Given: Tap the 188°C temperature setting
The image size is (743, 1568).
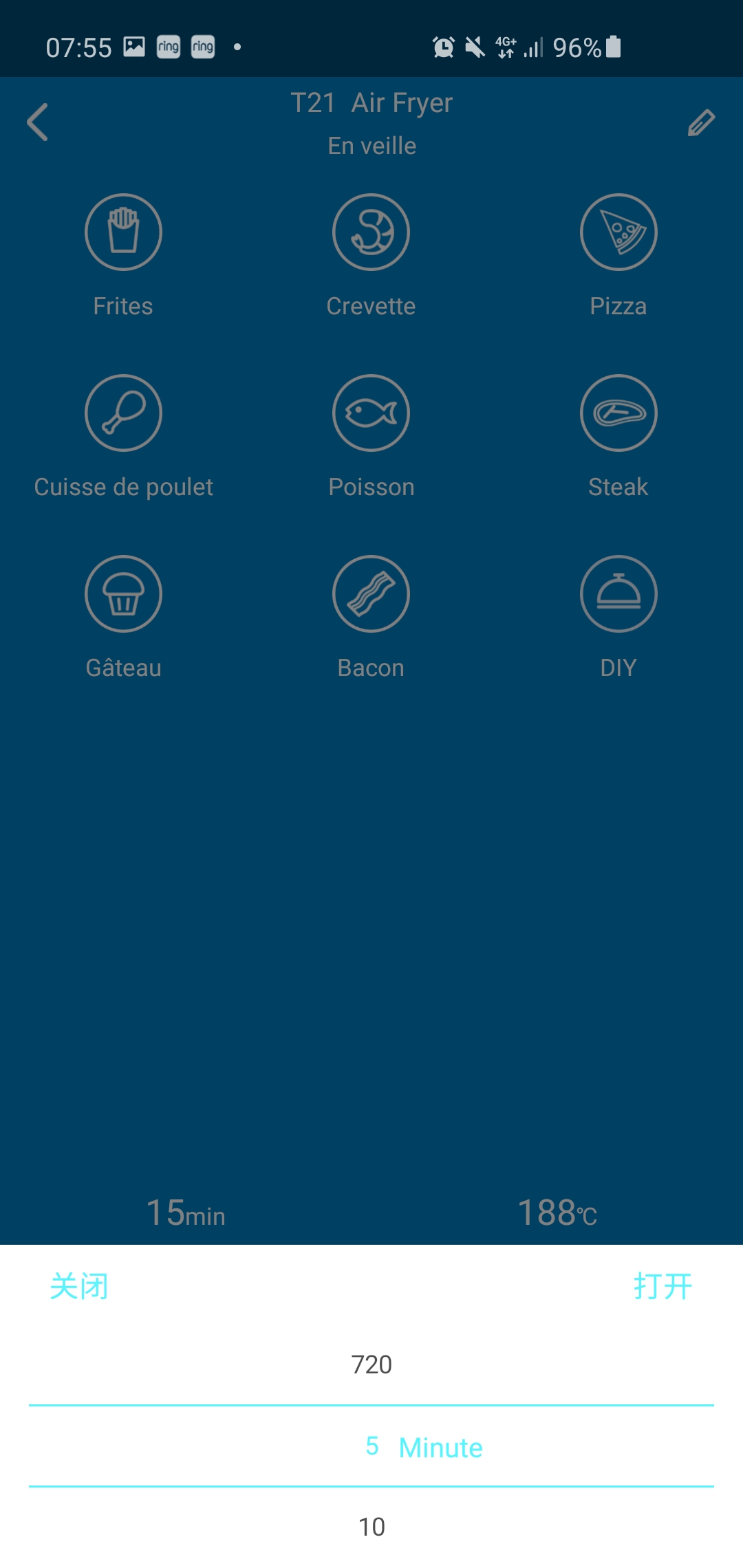Looking at the screenshot, I should click(x=557, y=1212).
